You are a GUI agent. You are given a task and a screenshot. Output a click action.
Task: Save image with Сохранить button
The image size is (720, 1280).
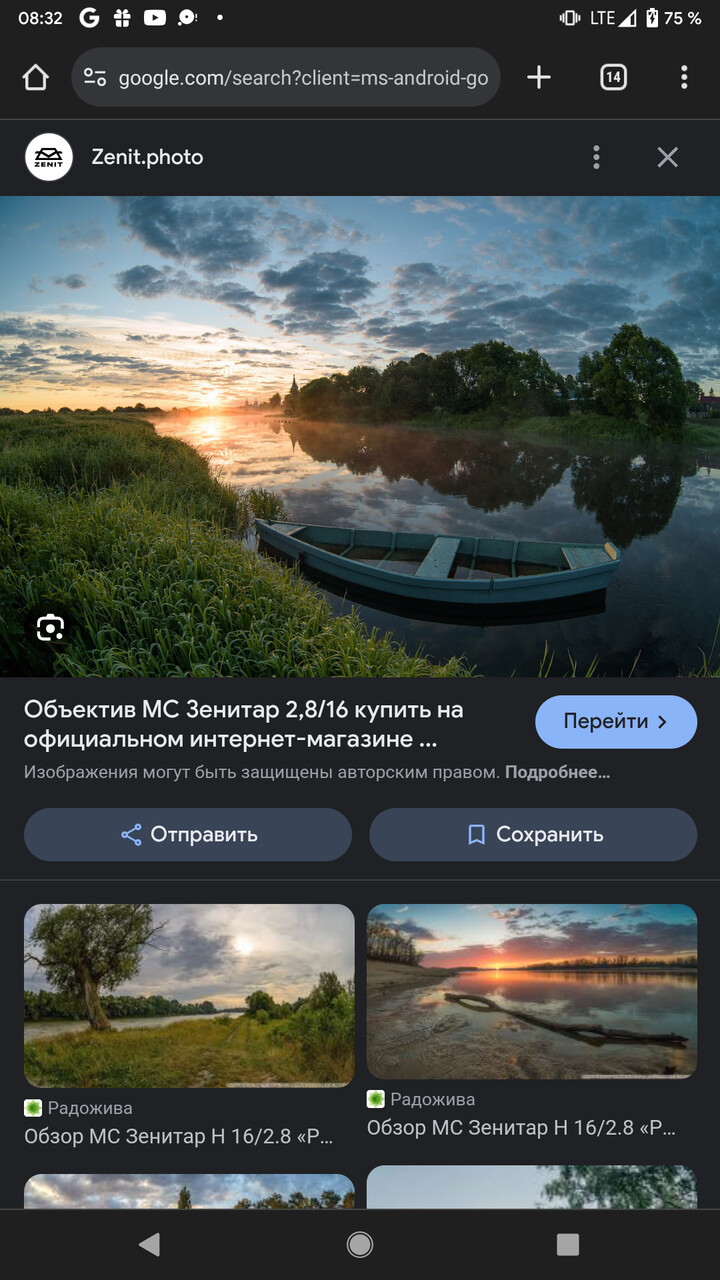click(x=533, y=835)
